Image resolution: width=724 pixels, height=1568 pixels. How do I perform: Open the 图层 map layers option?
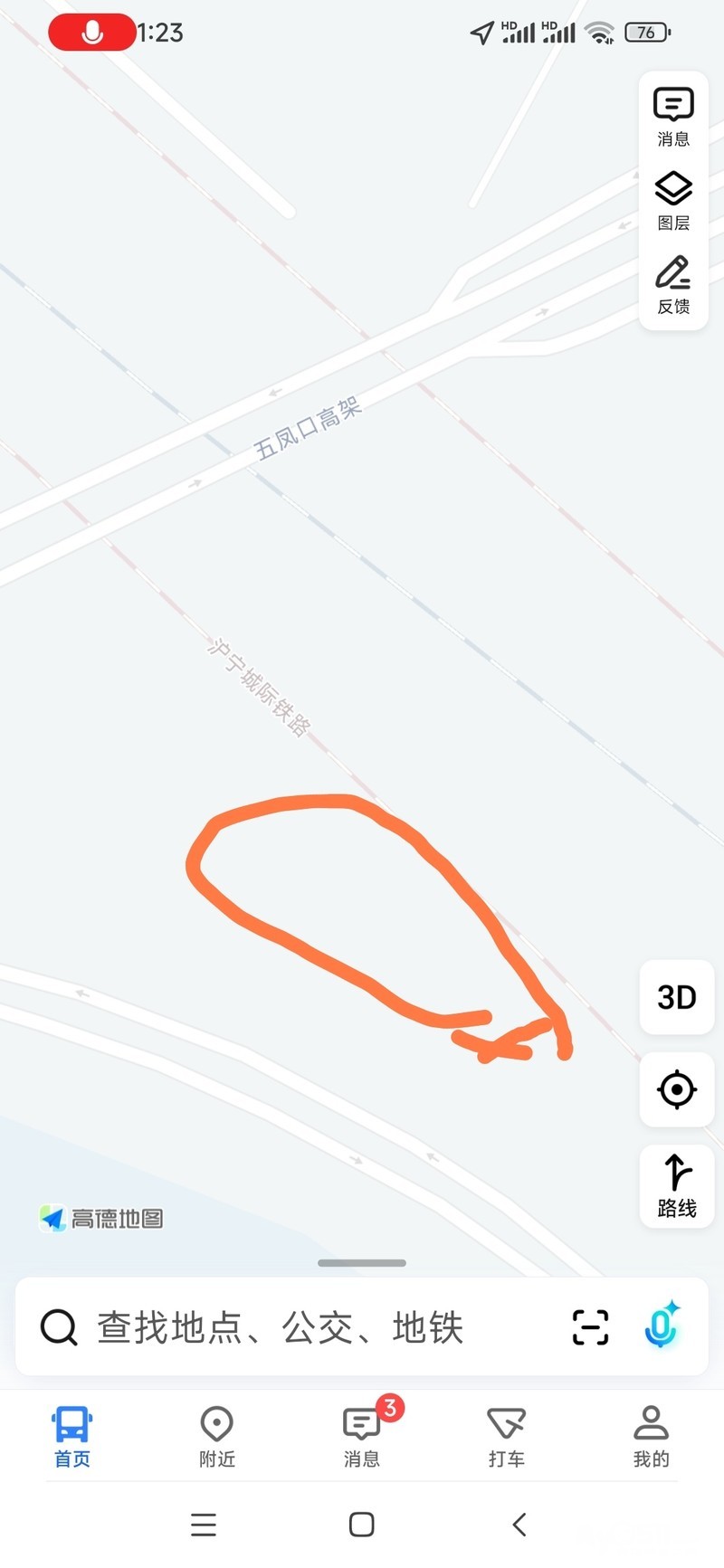[x=673, y=200]
